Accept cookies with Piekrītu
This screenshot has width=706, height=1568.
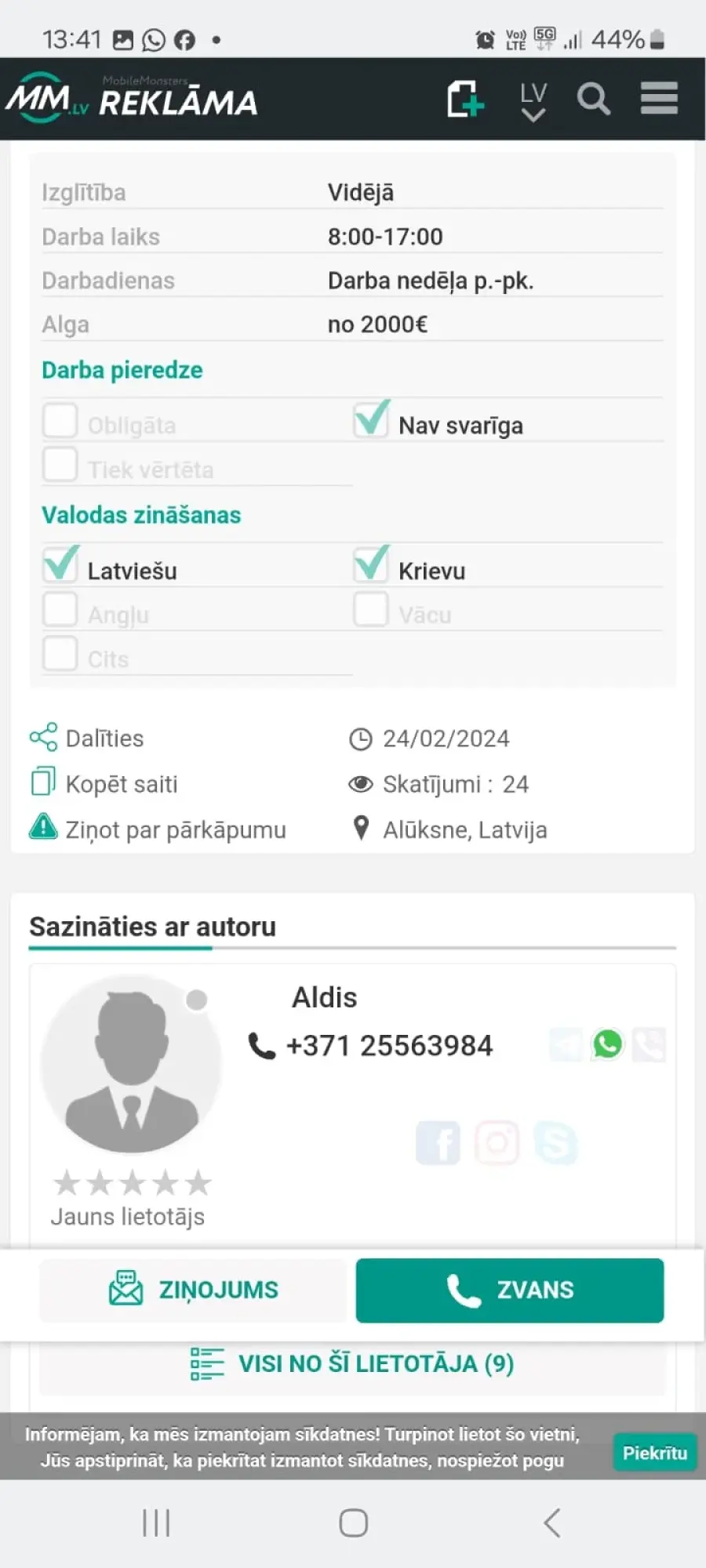(654, 1453)
